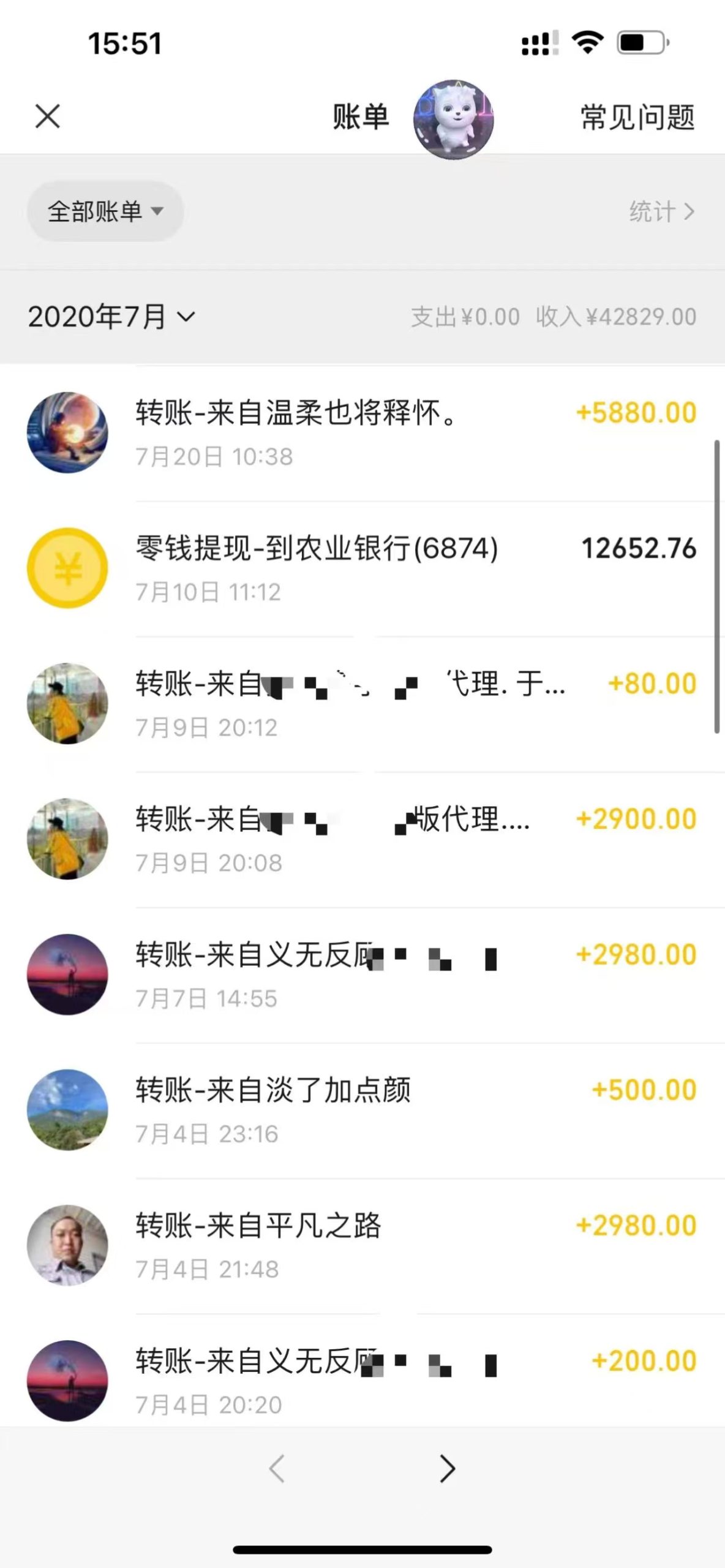The width and height of the screenshot is (725, 1568).
Task: Tap the left previous-page arrow
Action: [277, 1468]
